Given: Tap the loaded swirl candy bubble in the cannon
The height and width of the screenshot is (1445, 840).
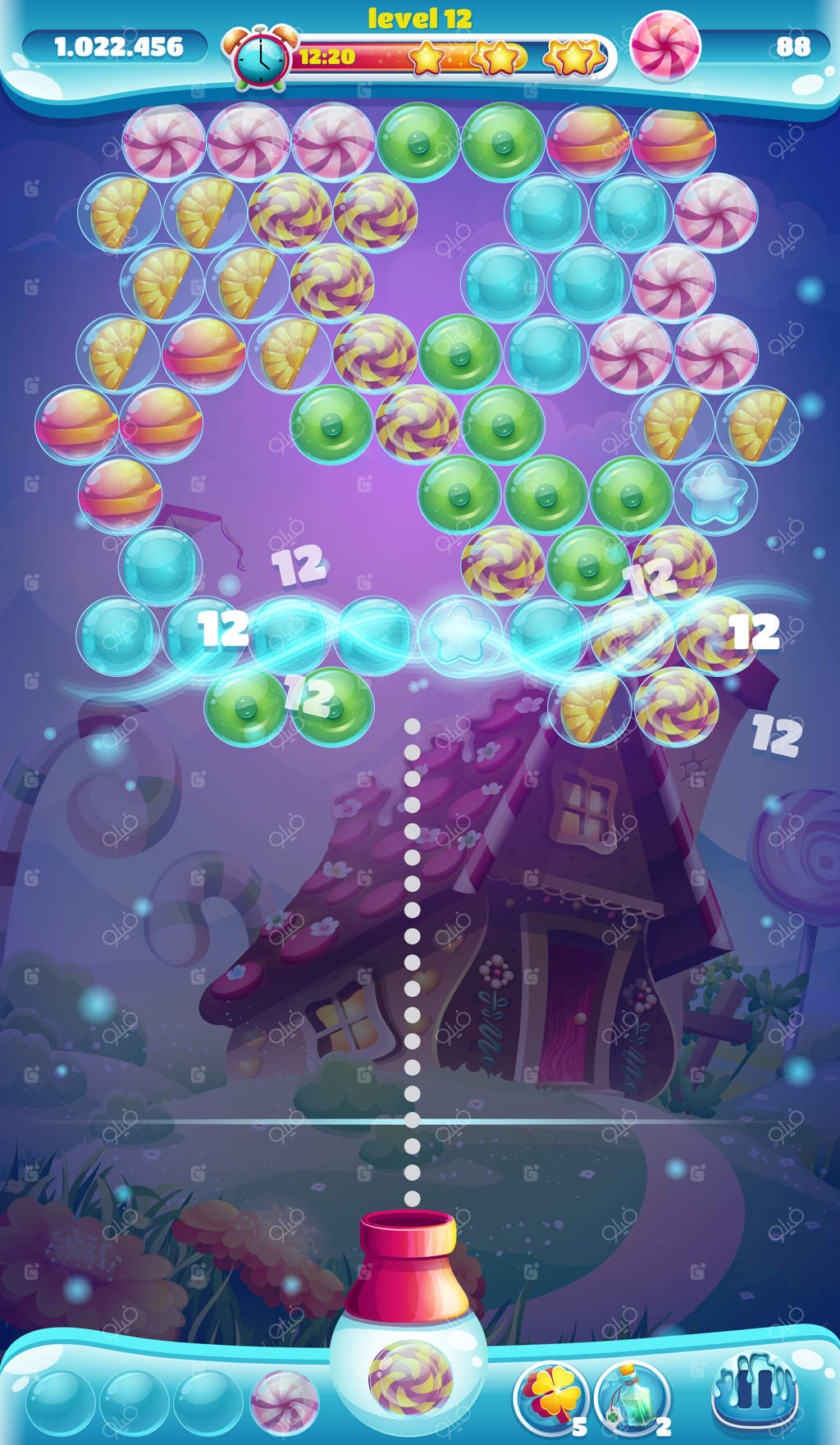Looking at the screenshot, I should [410, 1378].
